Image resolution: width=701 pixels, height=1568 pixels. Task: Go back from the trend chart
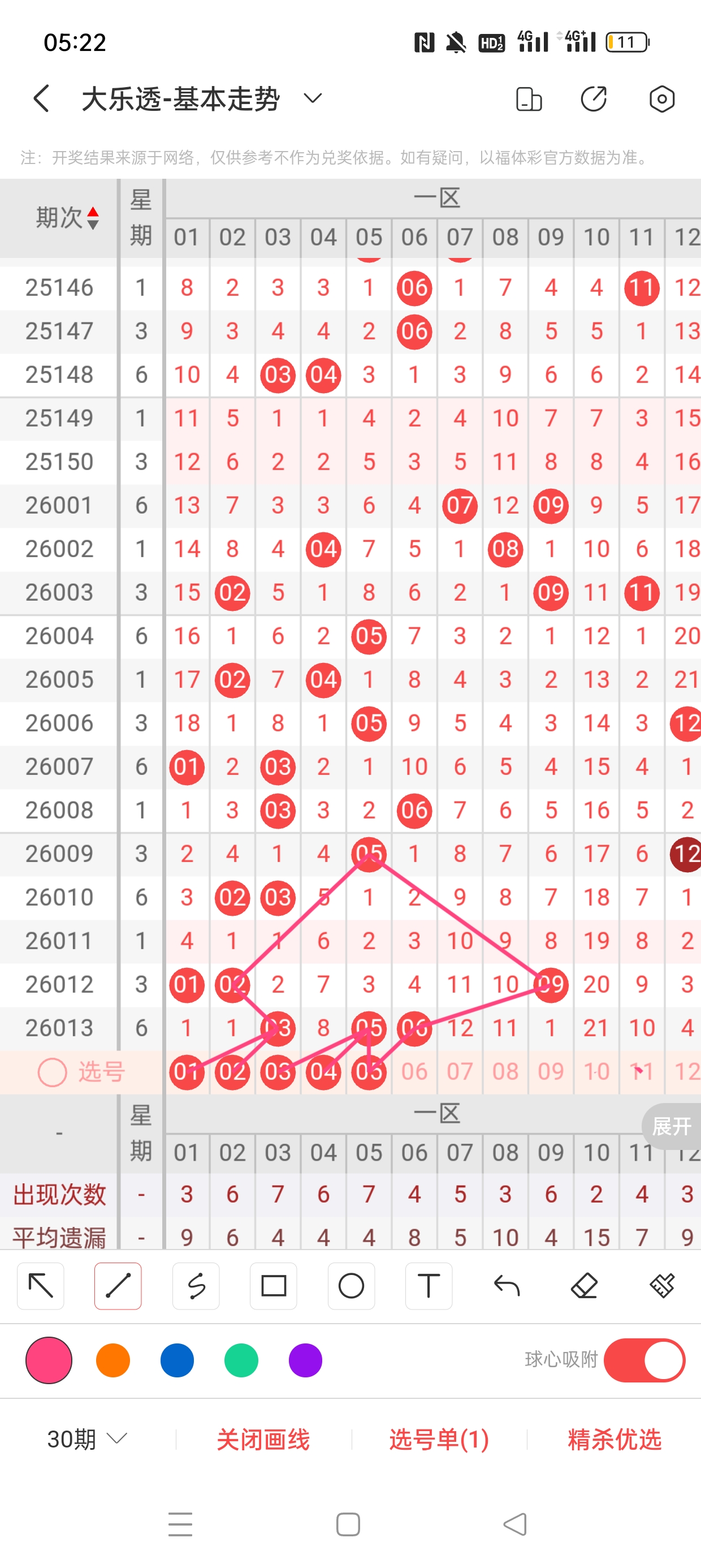tap(41, 98)
